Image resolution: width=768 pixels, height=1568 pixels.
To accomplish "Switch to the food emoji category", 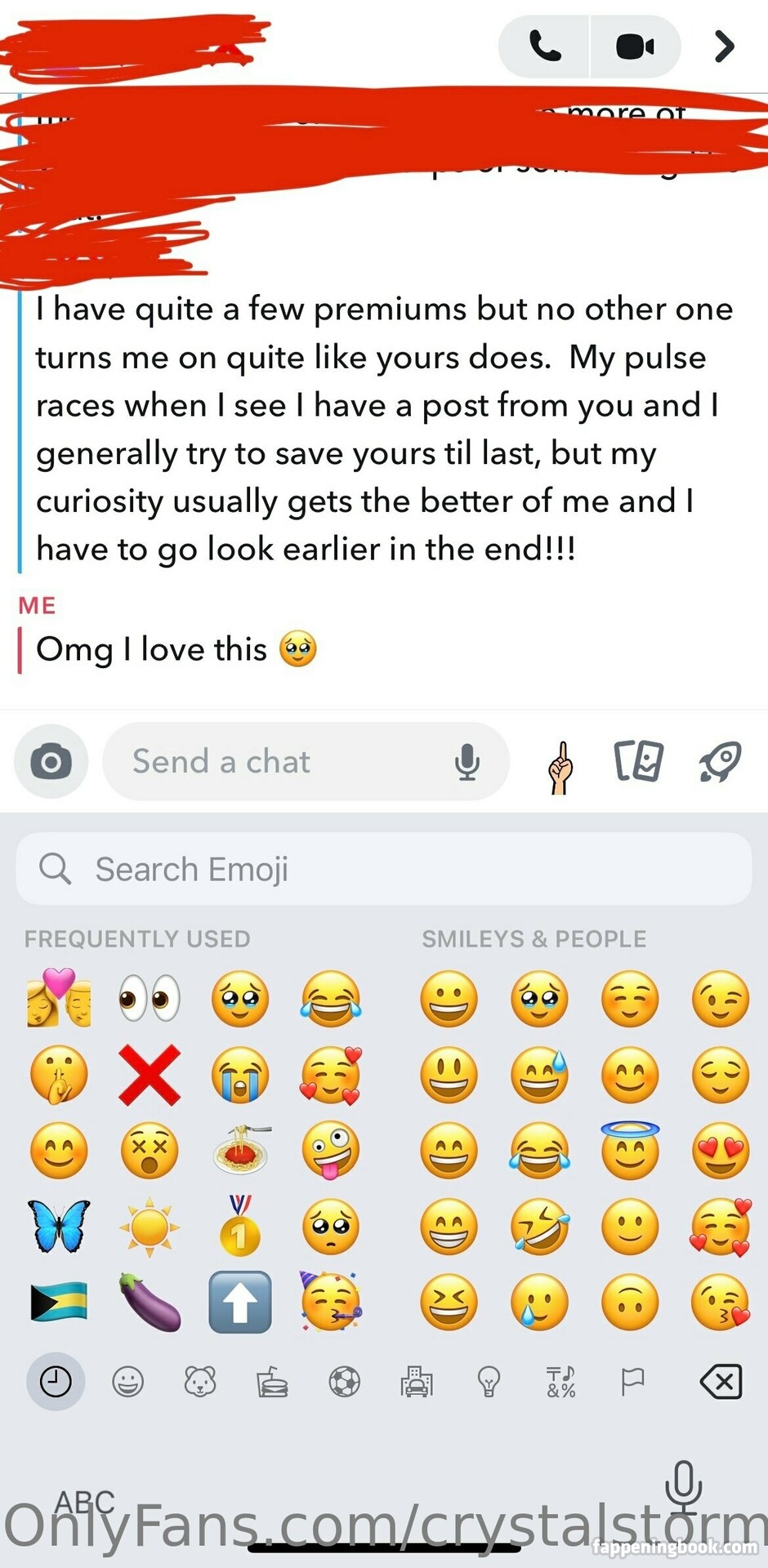I will click(272, 1382).
